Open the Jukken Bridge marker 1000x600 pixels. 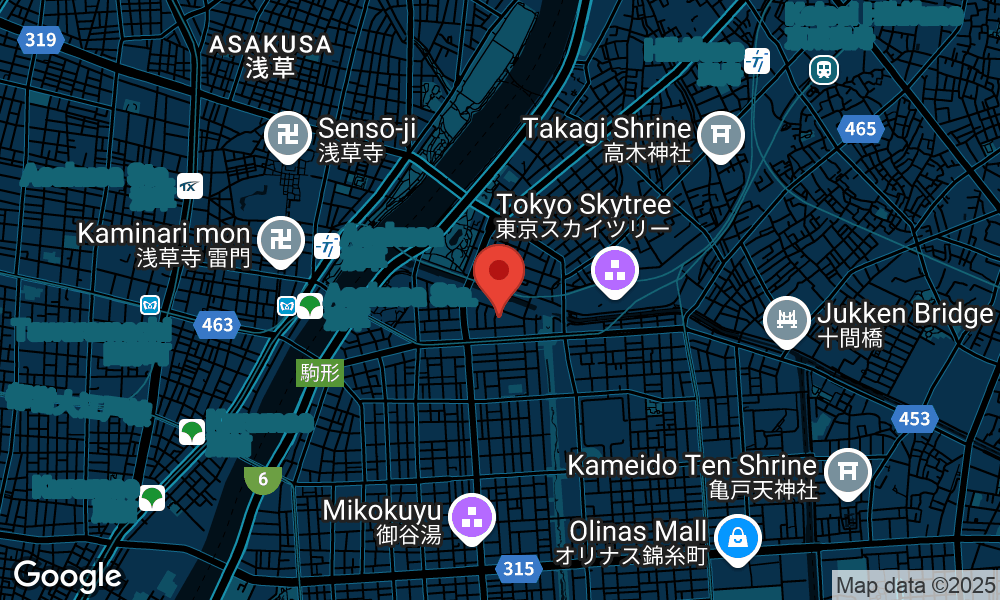(786, 320)
